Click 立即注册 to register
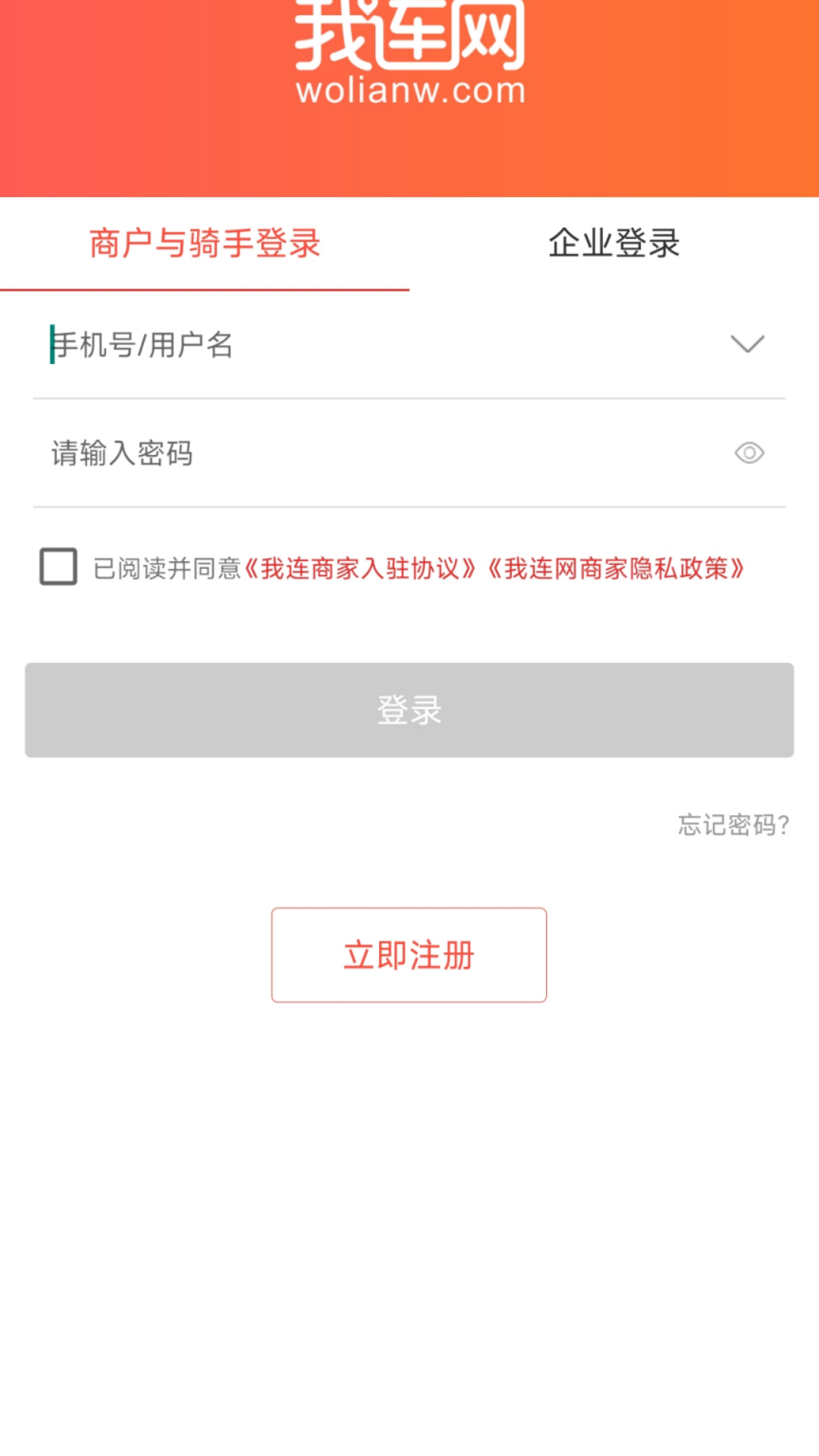The width and height of the screenshot is (819, 1456). pyautogui.click(x=408, y=955)
